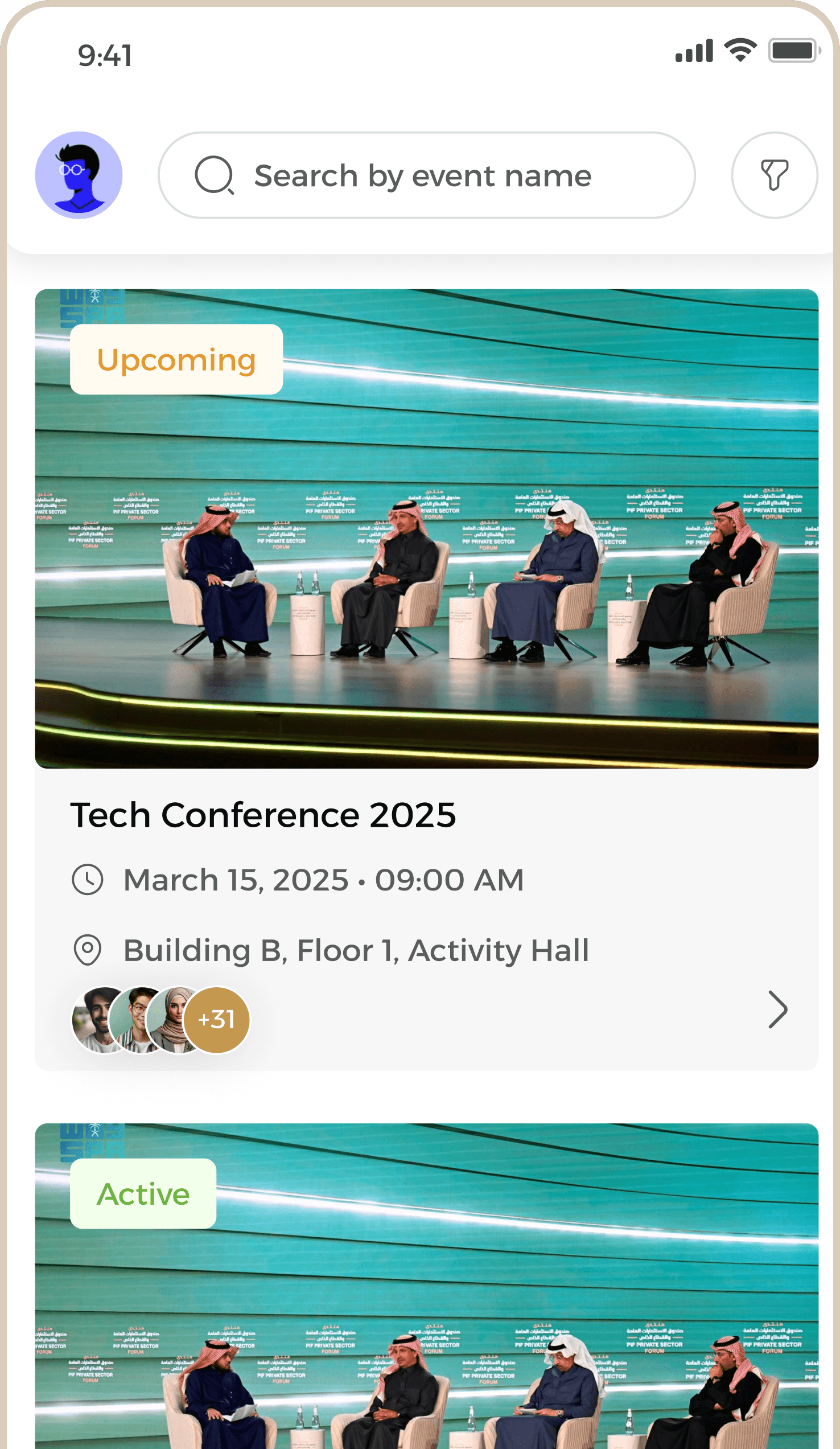This screenshot has width=840, height=1449.
Task: Open the event filter
Action: (774, 175)
